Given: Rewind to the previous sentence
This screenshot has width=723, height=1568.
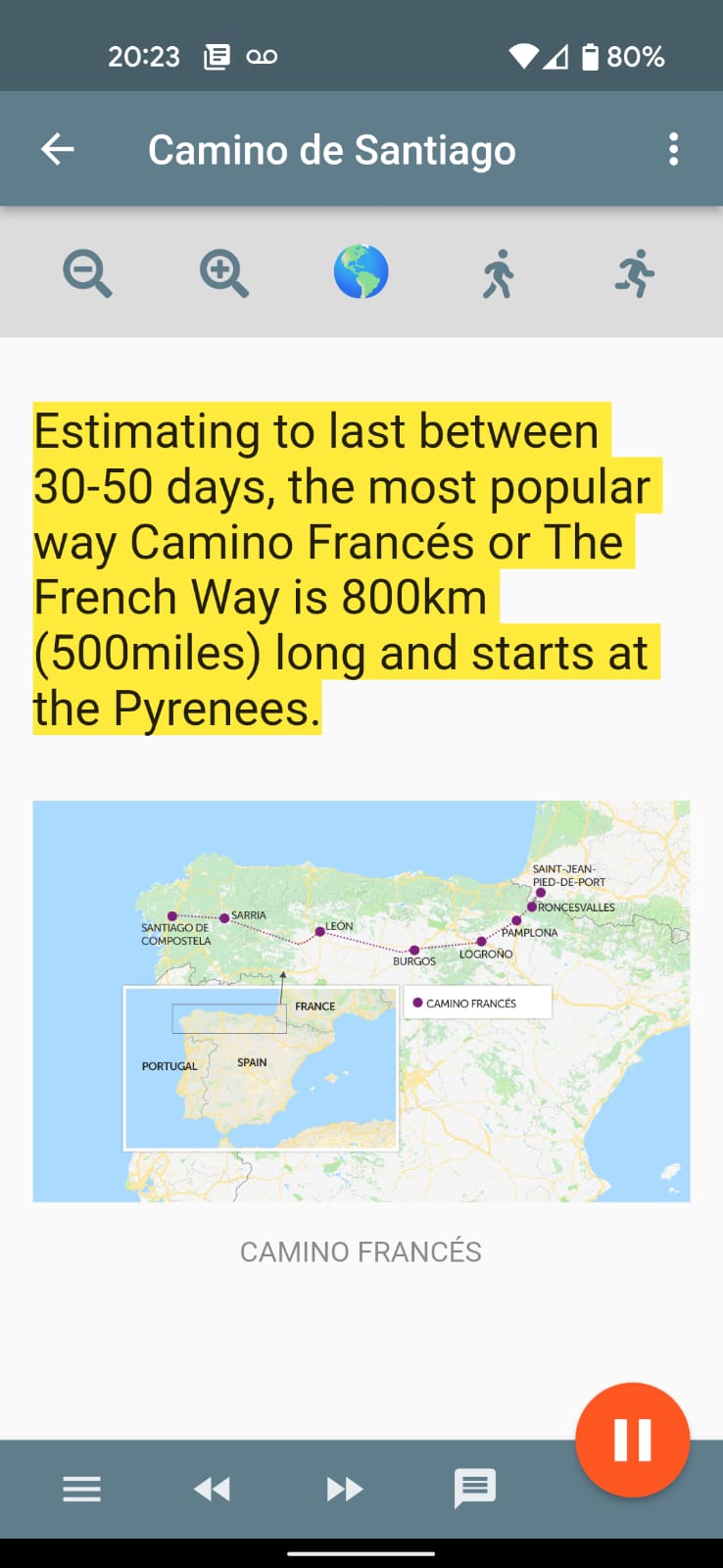Looking at the screenshot, I should (212, 1490).
